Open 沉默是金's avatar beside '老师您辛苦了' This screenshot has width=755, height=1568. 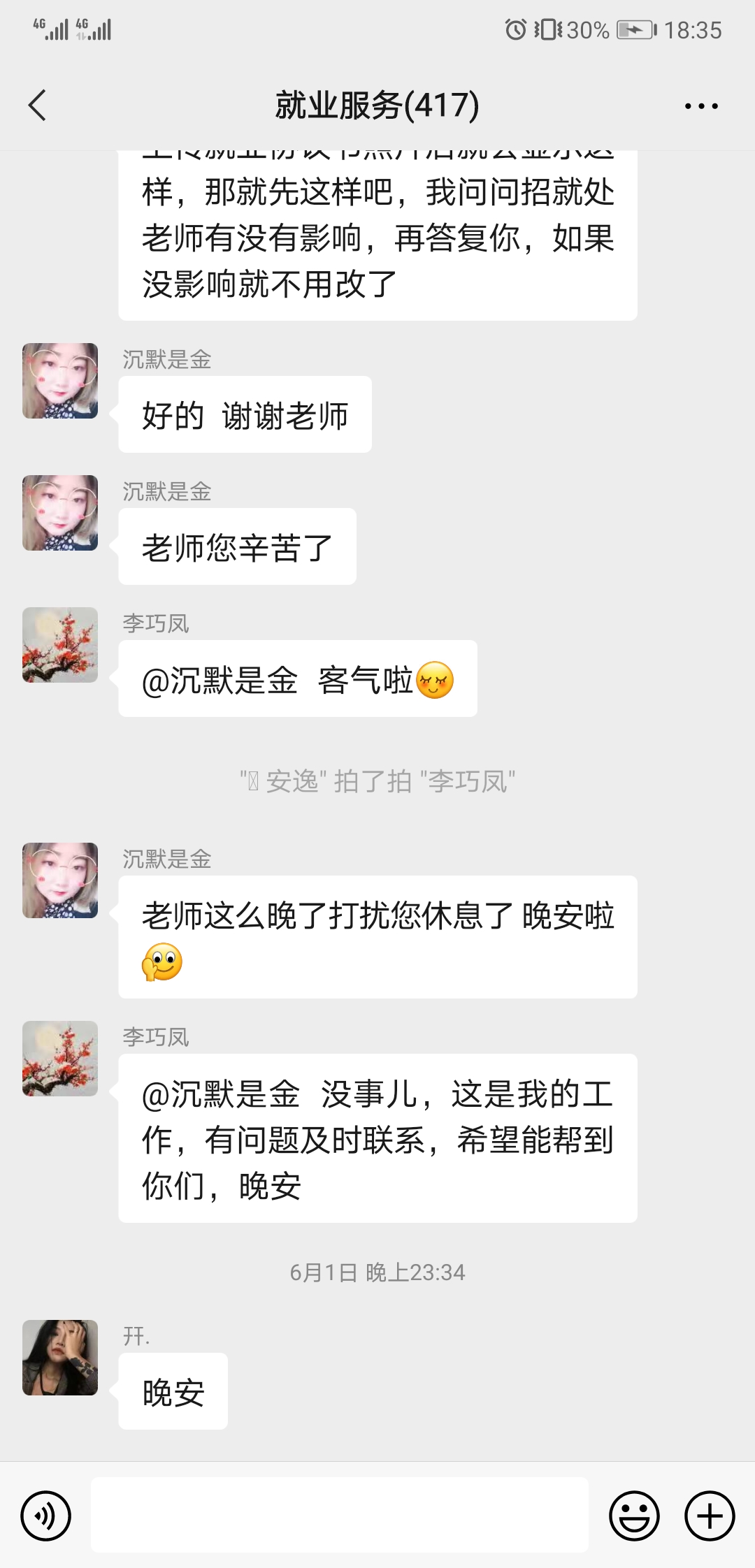[x=60, y=513]
